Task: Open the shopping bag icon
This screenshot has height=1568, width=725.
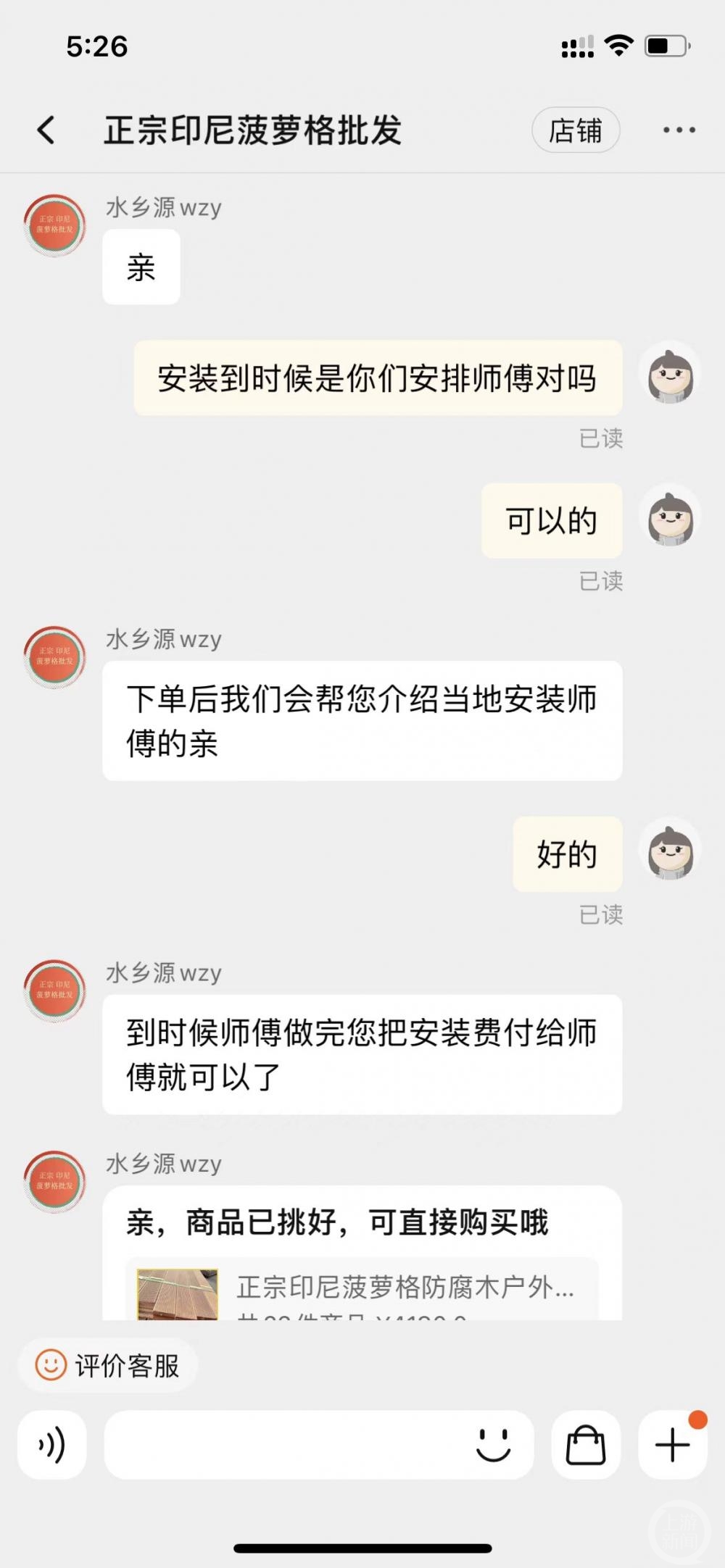Action: (586, 1445)
